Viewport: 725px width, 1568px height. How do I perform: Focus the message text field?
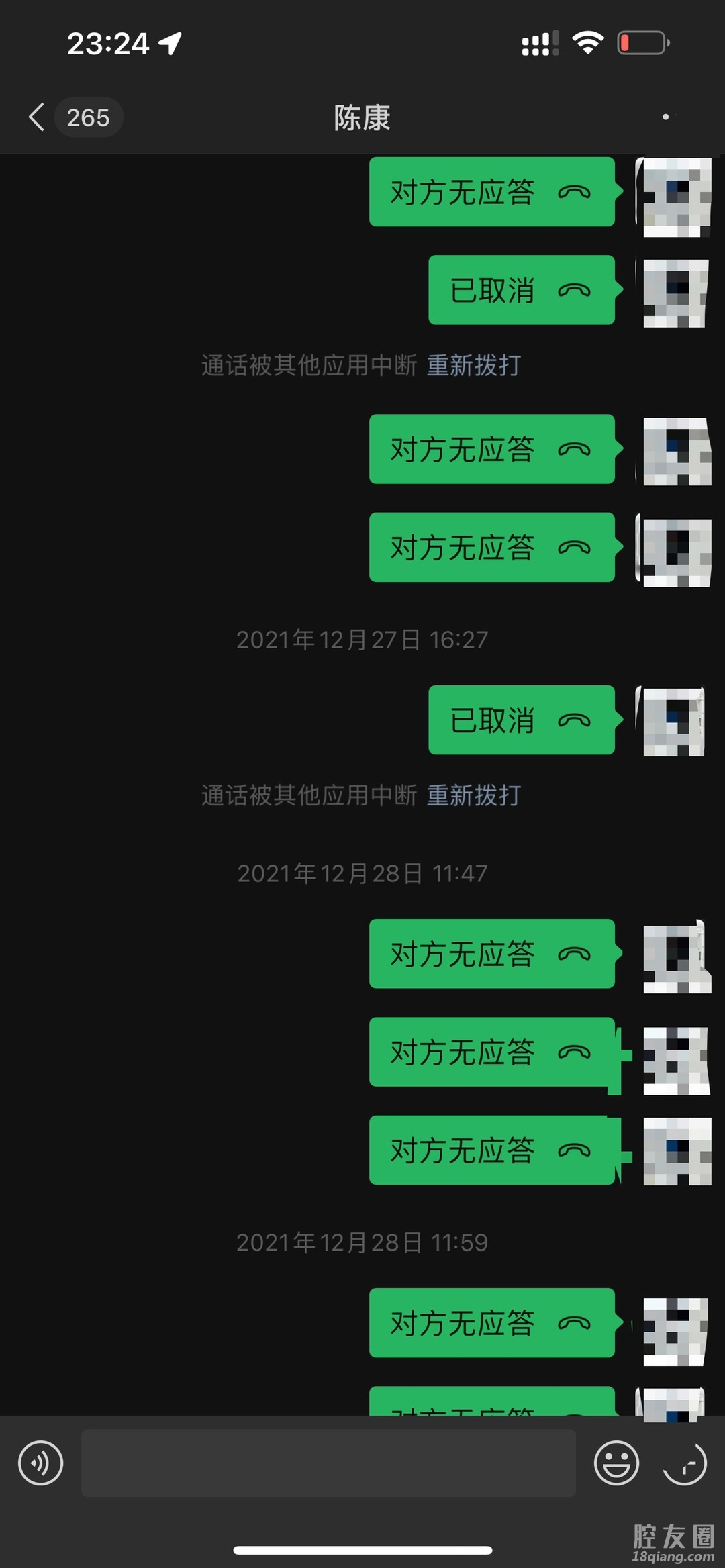[x=328, y=1463]
